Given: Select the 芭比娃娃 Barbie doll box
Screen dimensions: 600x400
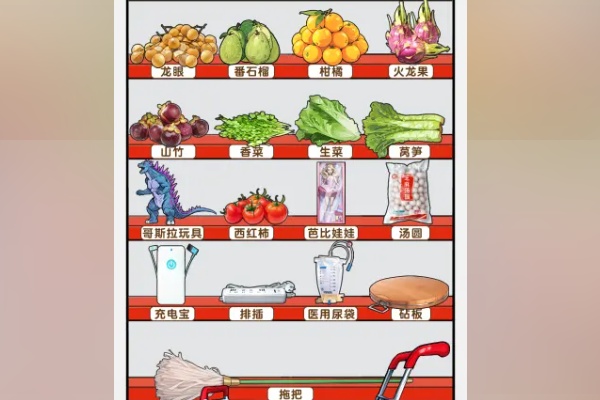Looking at the screenshot, I should [x=330, y=193].
